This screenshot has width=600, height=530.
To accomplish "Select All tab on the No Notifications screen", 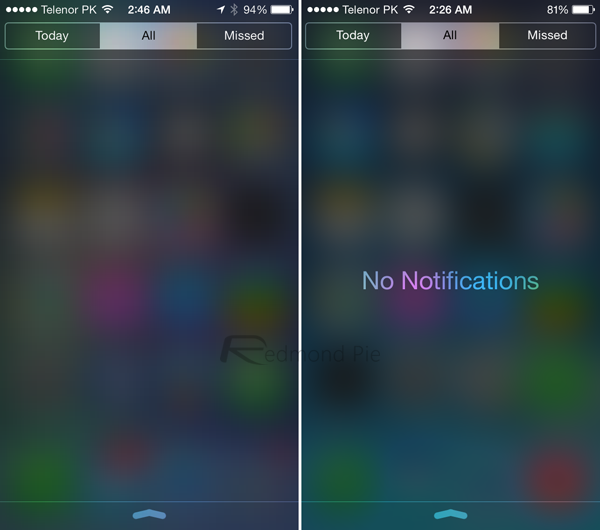I will [x=450, y=35].
